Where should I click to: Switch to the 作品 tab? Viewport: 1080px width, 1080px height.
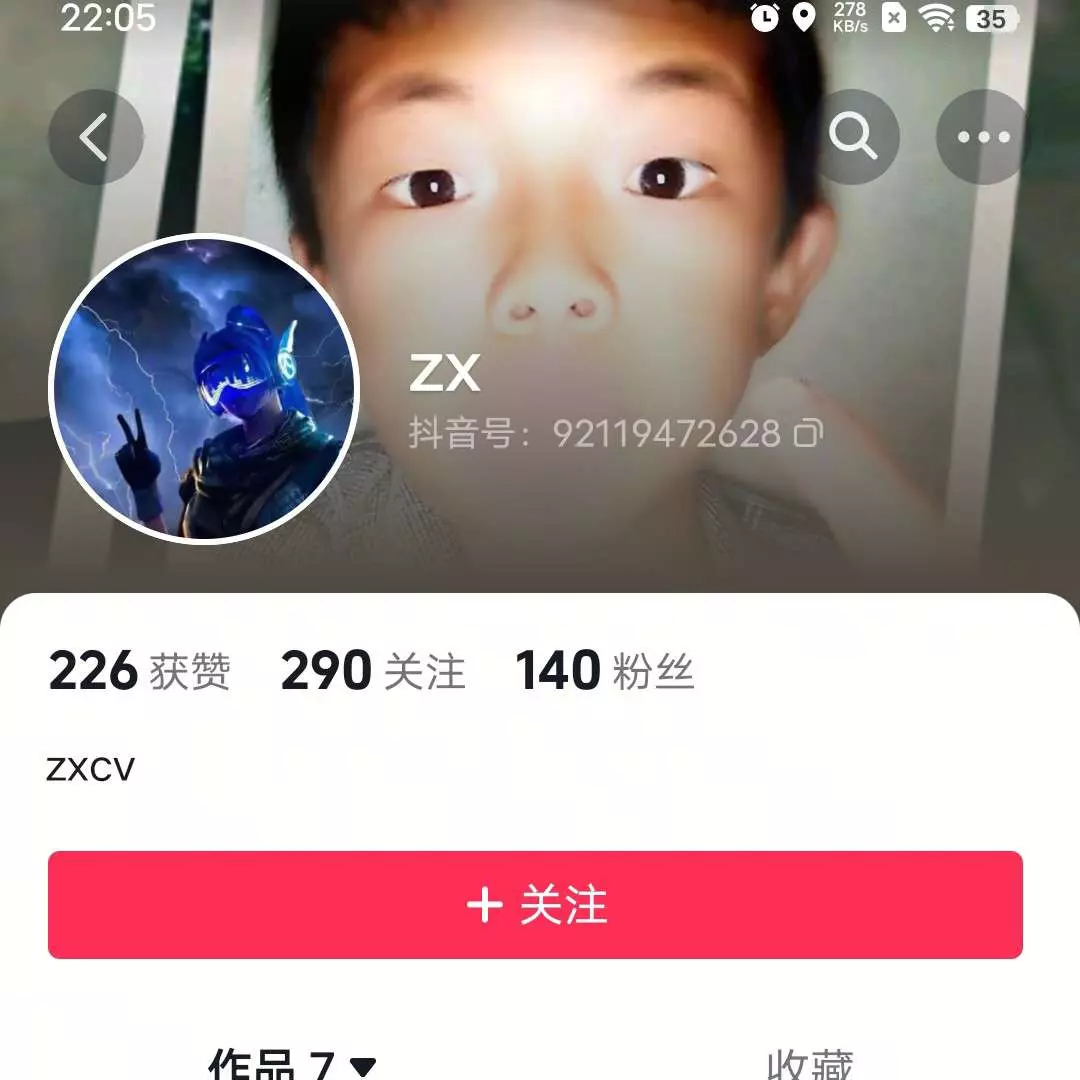pos(290,1062)
